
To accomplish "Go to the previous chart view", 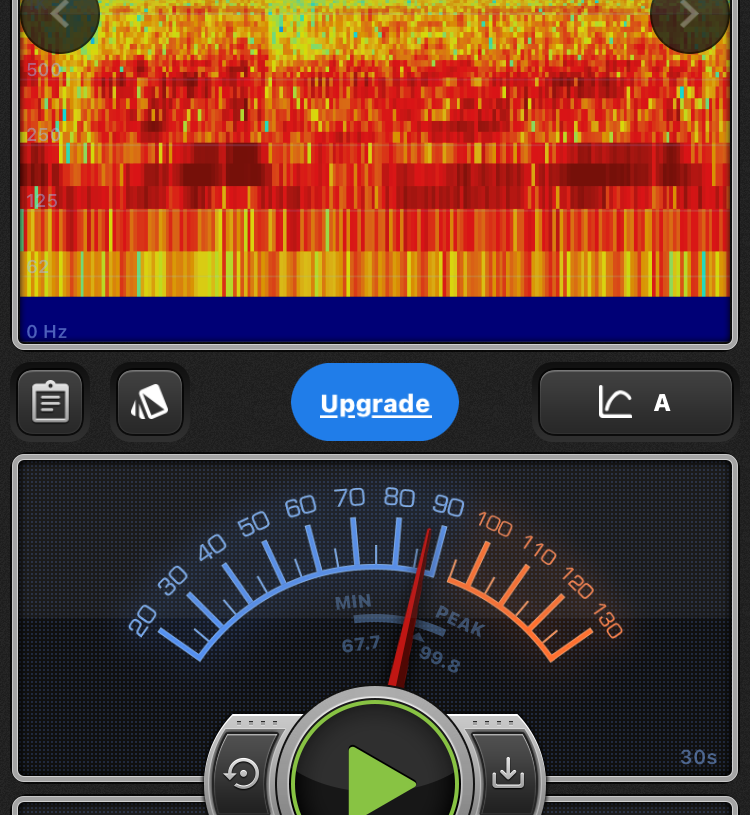I will click(x=59, y=14).
